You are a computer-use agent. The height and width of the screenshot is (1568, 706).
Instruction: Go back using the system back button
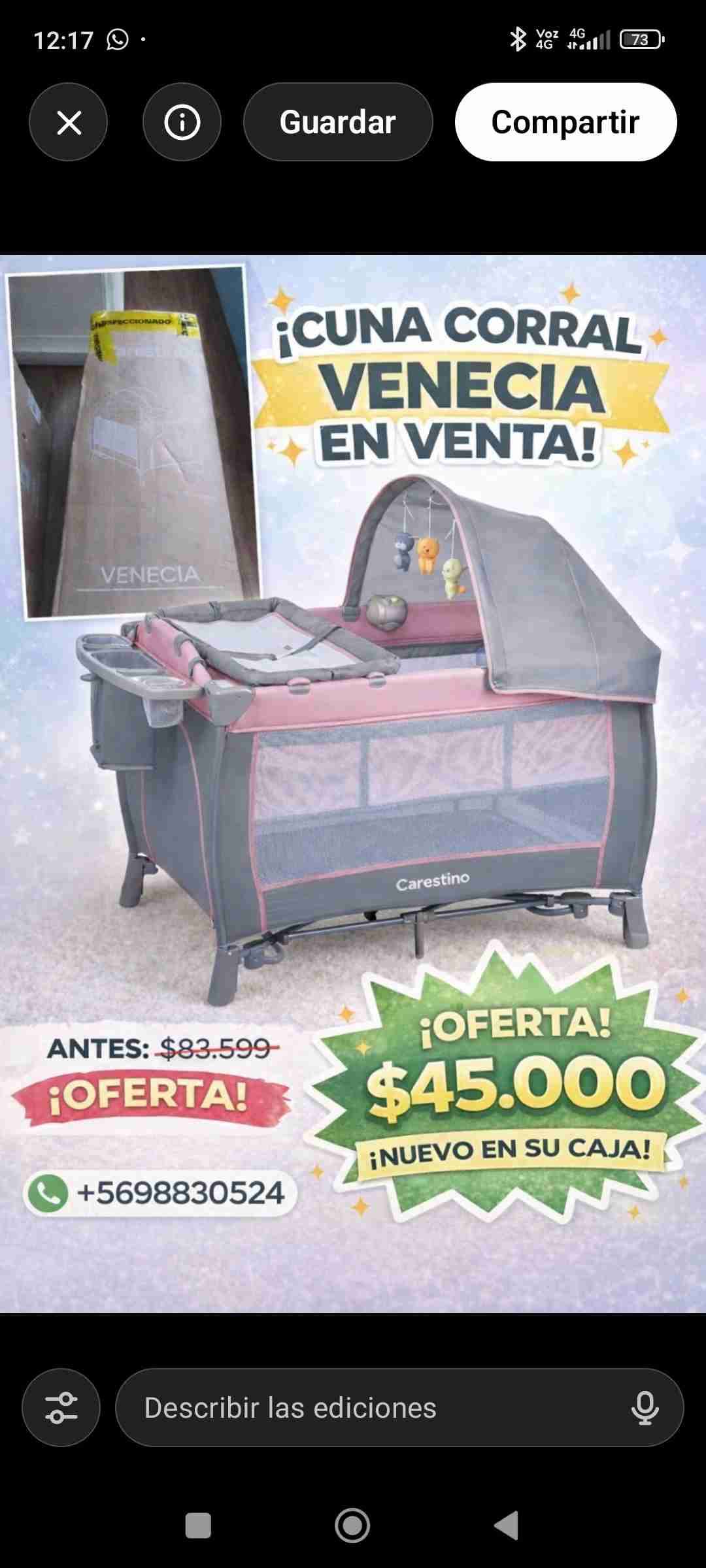[507, 1526]
